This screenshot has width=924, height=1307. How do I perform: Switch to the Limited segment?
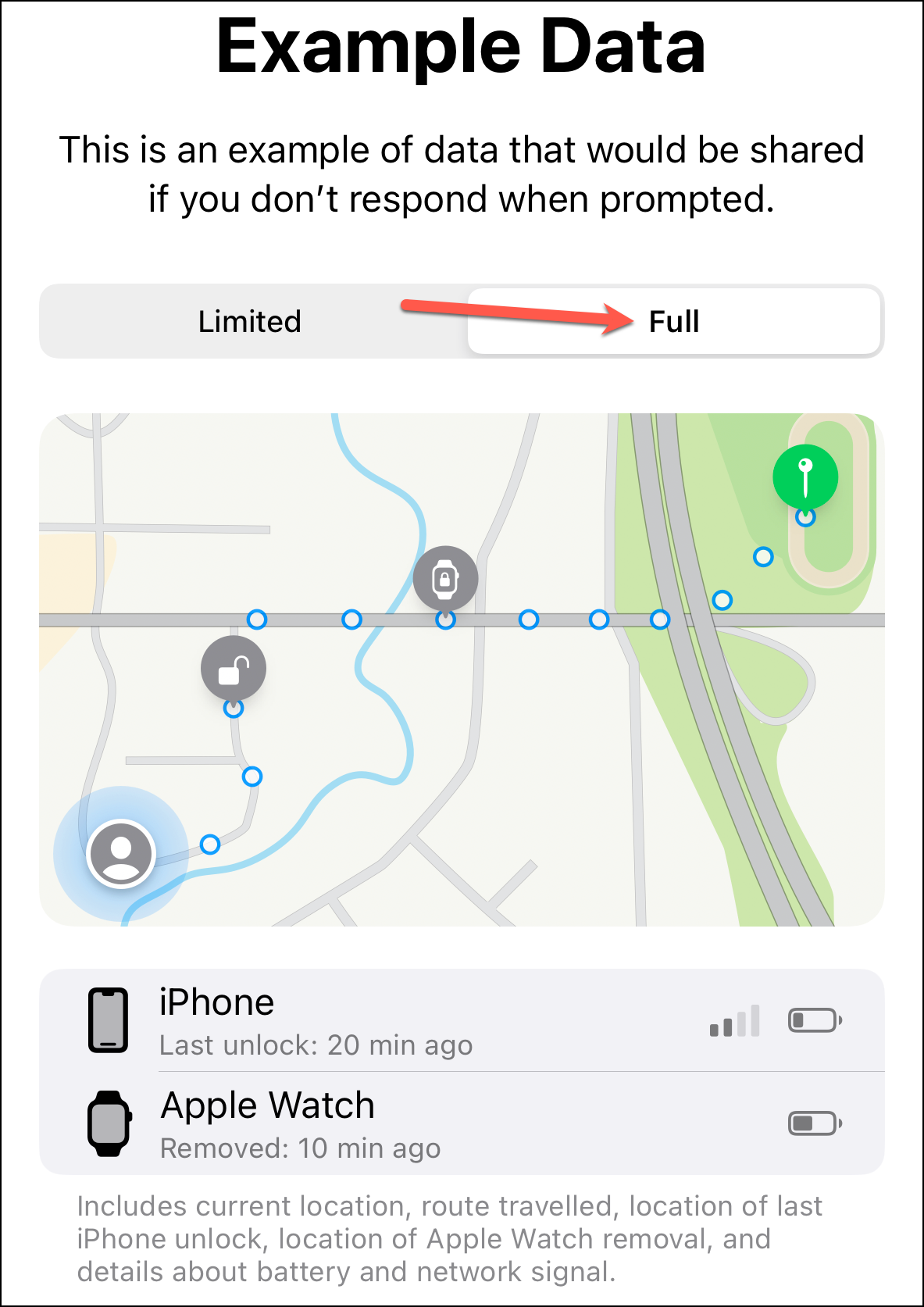click(250, 321)
